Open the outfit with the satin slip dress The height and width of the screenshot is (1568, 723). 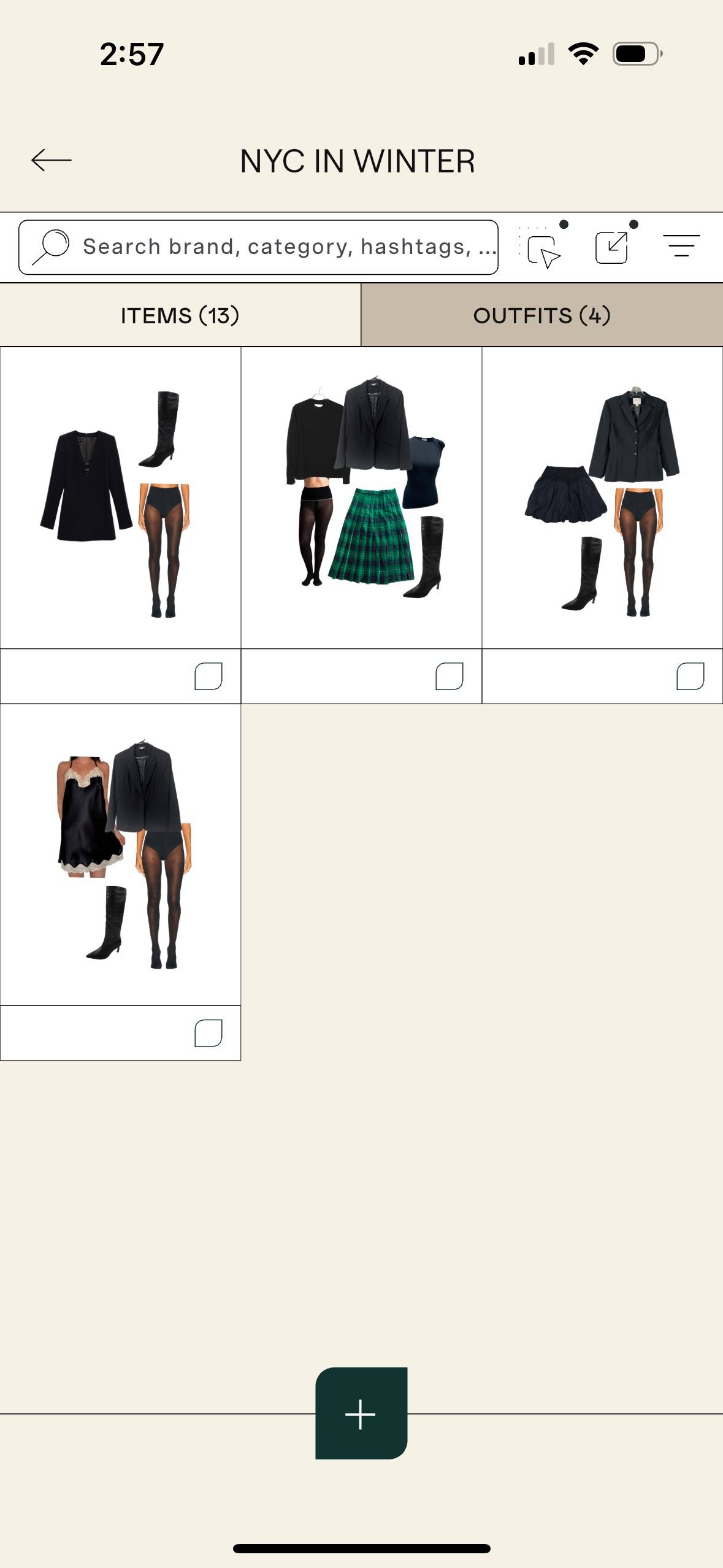tap(120, 855)
